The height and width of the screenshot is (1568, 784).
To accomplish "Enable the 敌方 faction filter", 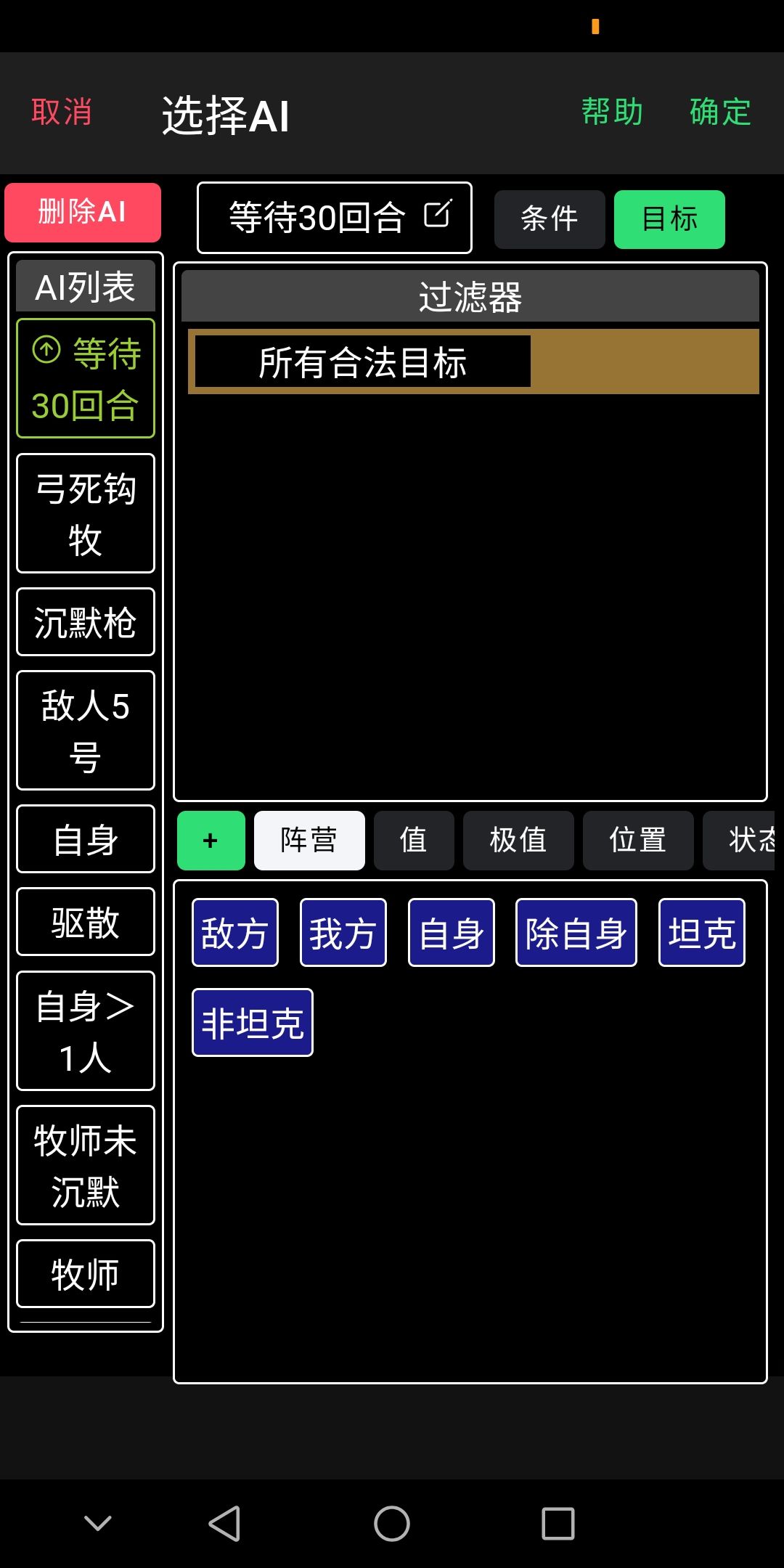I will [x=234, y=932].
